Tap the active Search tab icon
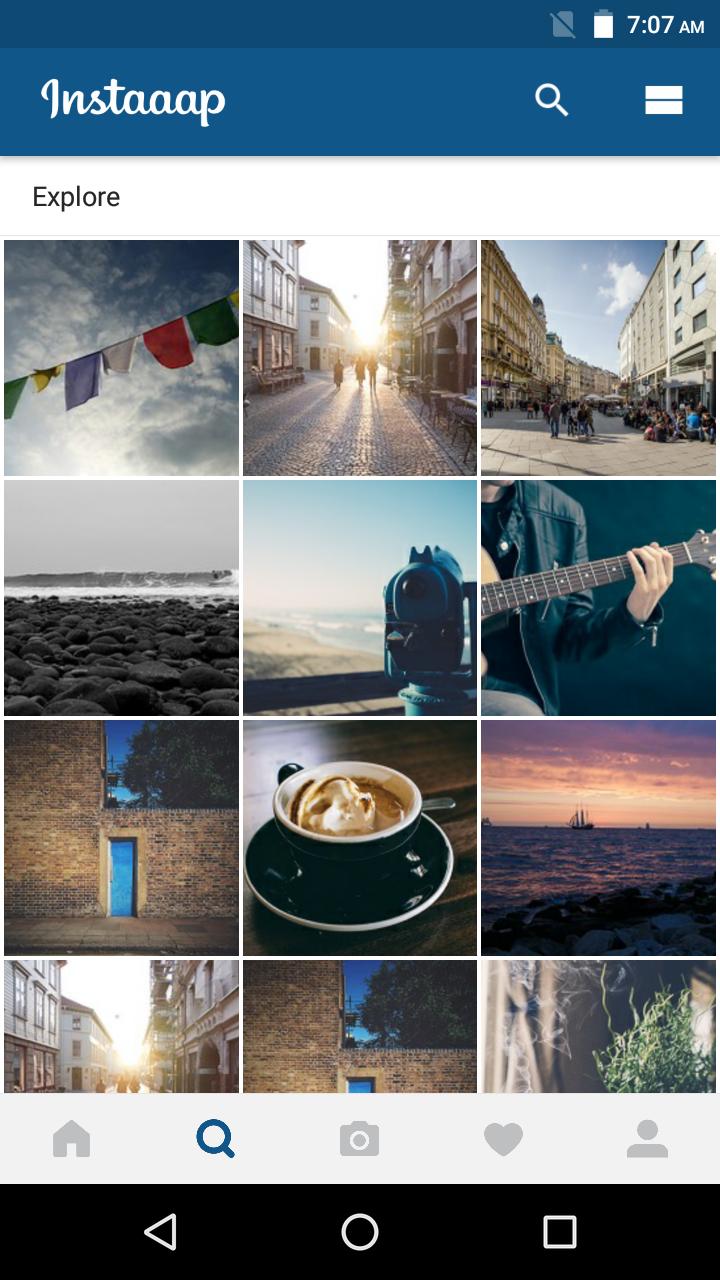Viewport: 720px width, 1280px height. (216, 1138)
